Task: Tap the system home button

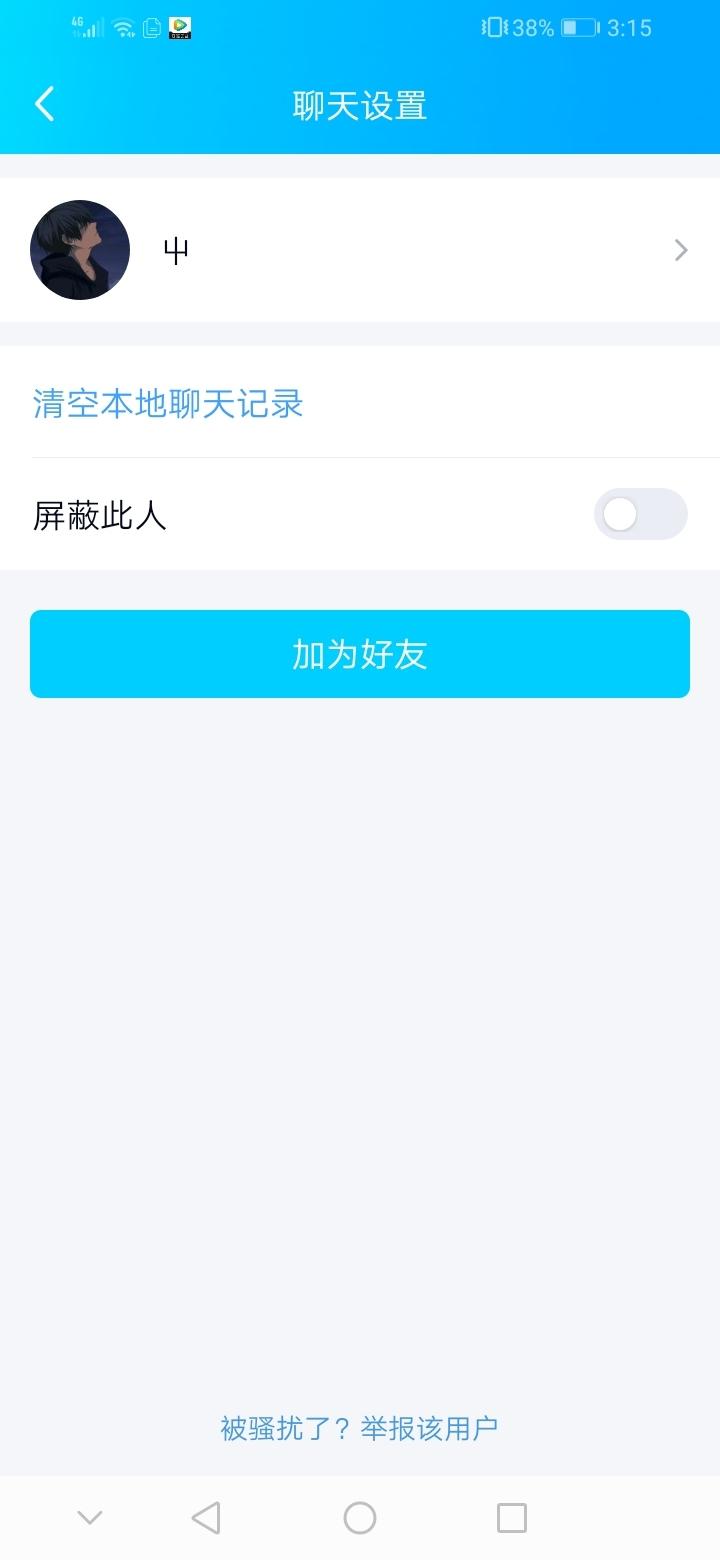Action: [x=360, y=1518]
